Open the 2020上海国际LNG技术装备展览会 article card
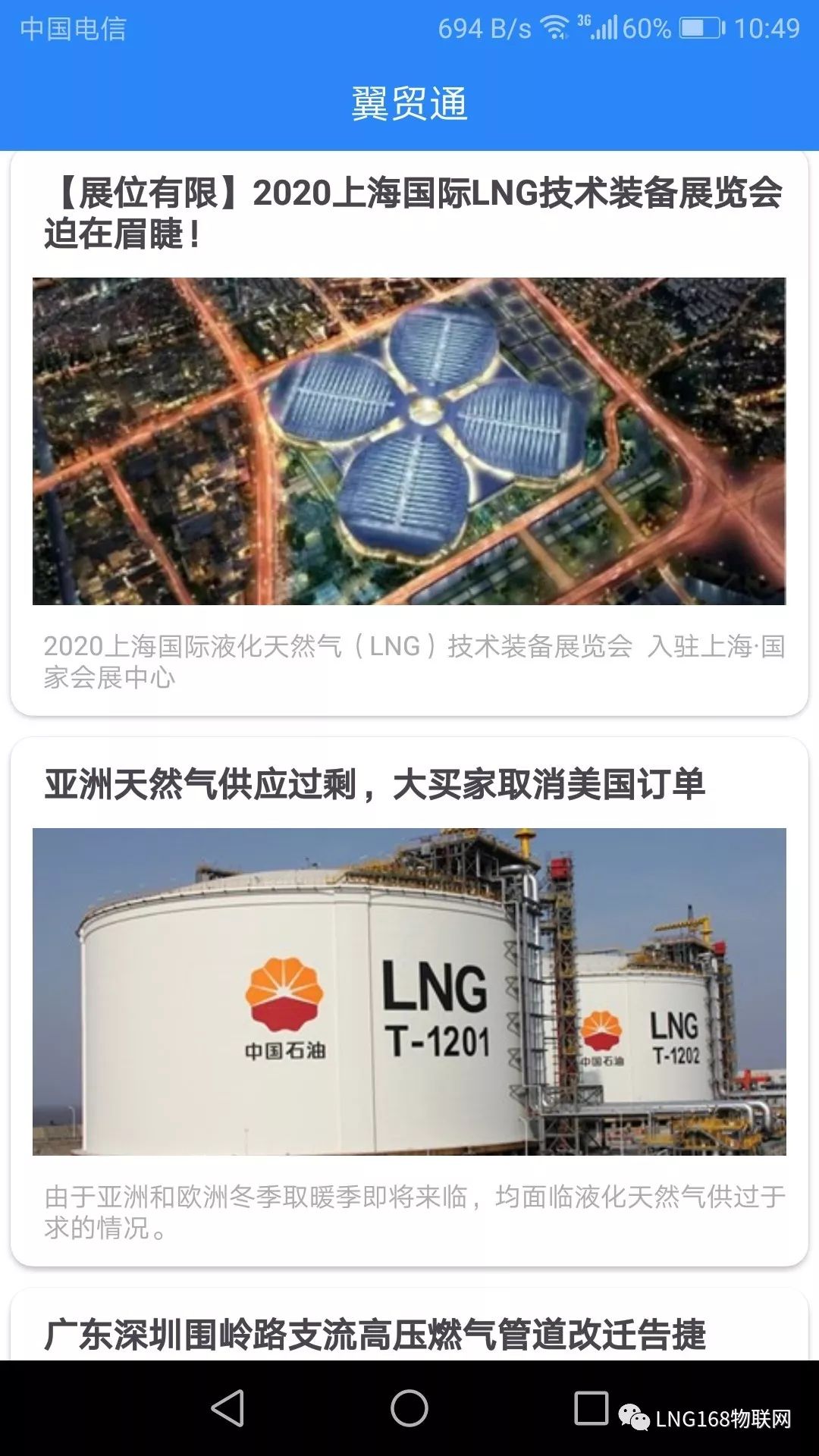The width and height of the screenshot is (819, 1456). point(409,433)
